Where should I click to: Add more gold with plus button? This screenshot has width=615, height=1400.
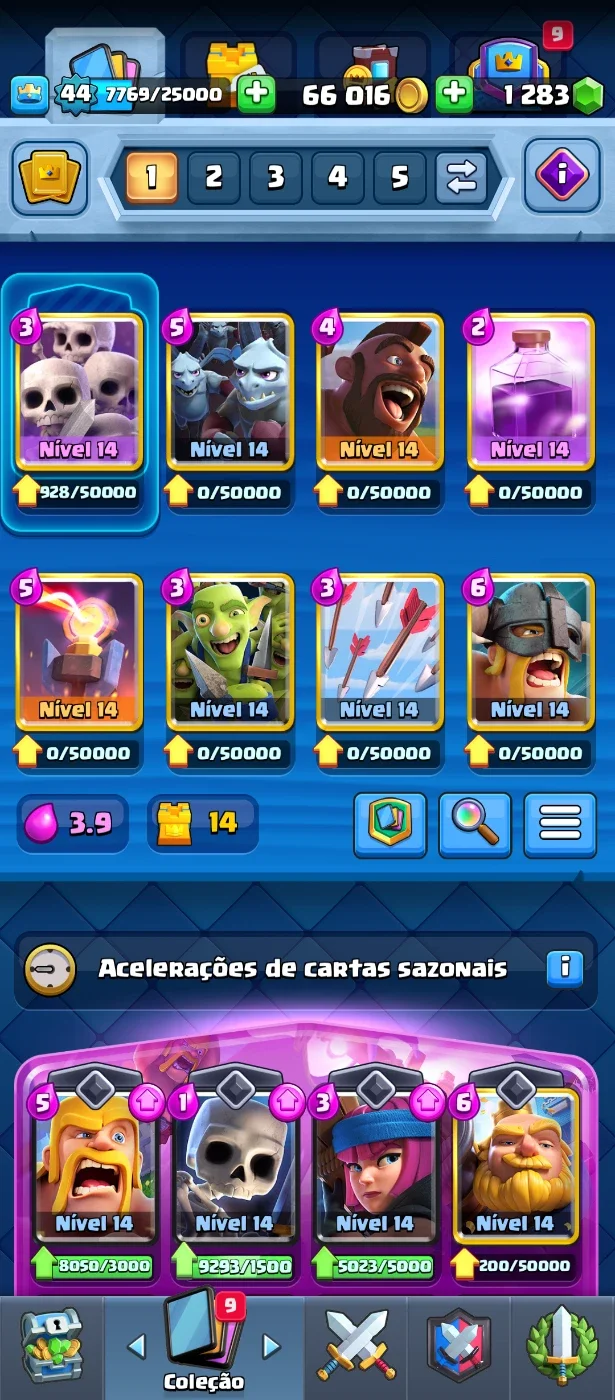tap(454, 94)
